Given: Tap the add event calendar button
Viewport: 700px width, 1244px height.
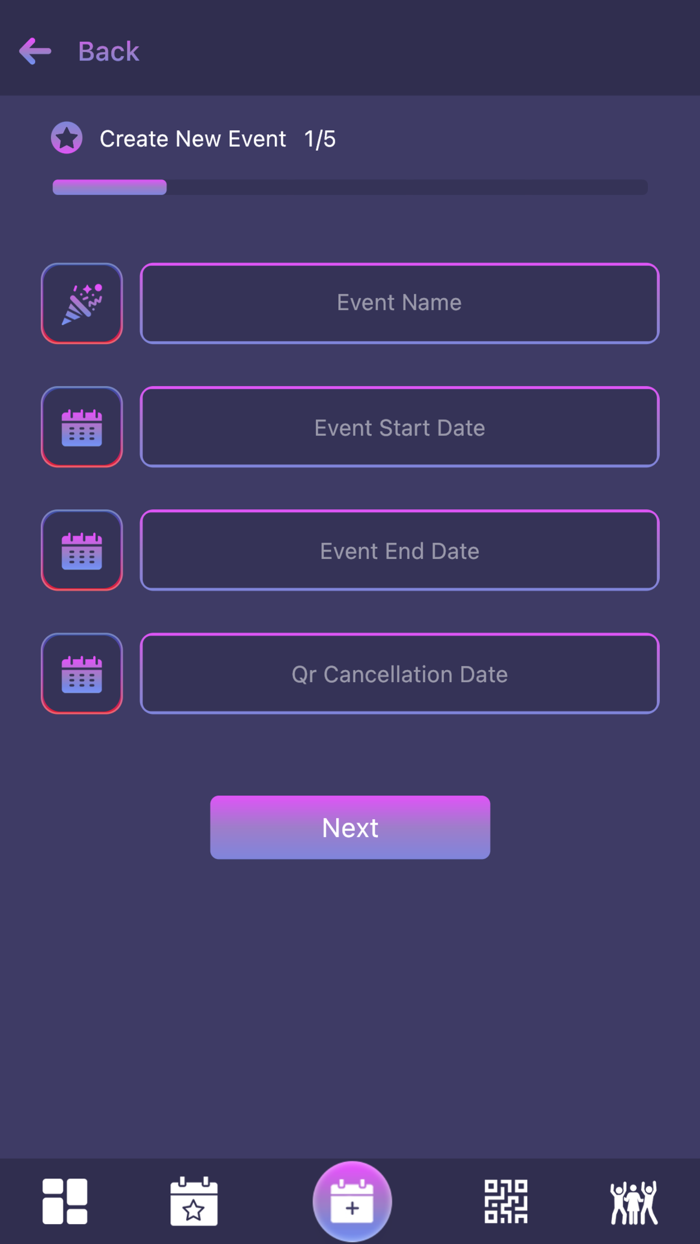Looking at the screenshot, I should pos(352,1201).
